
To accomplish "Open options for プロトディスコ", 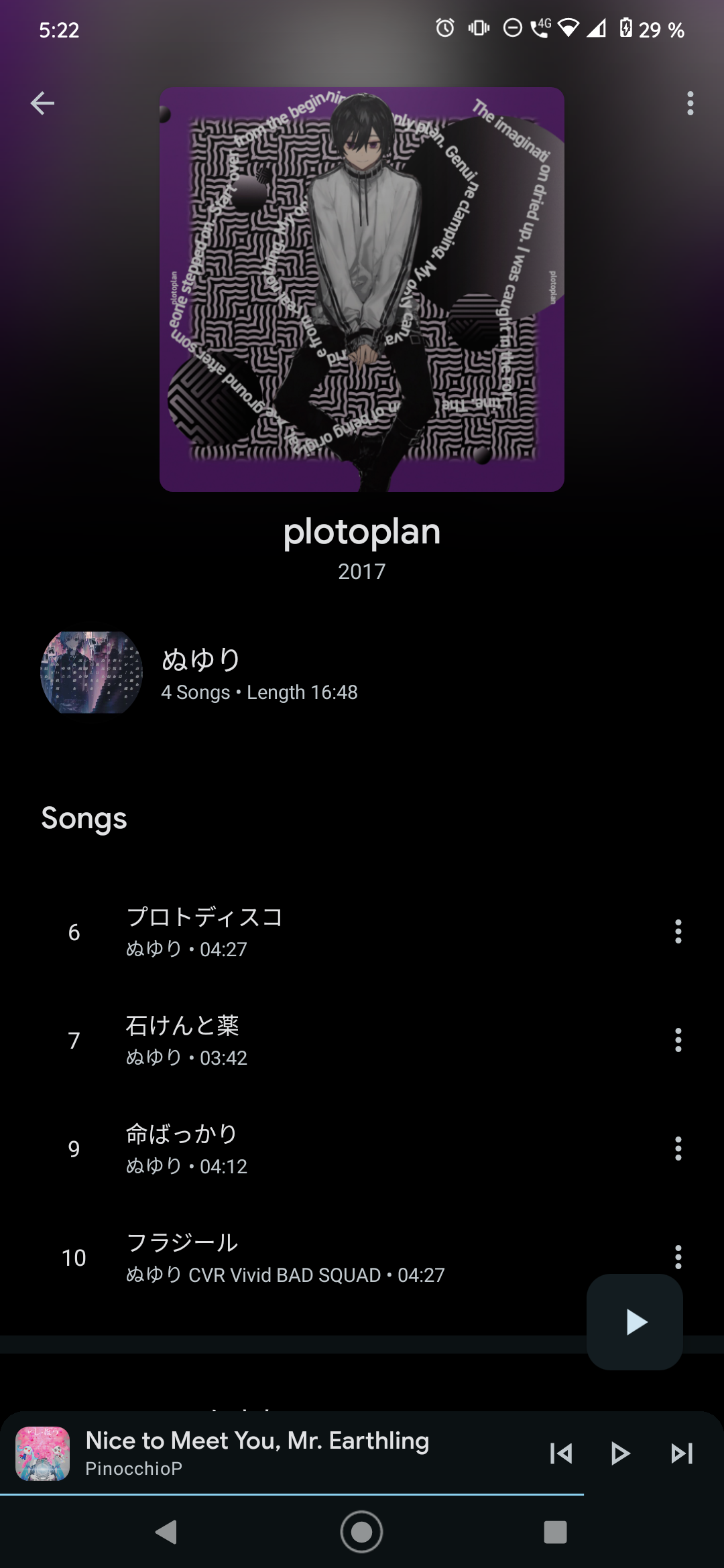I will (x=678, y=931).
